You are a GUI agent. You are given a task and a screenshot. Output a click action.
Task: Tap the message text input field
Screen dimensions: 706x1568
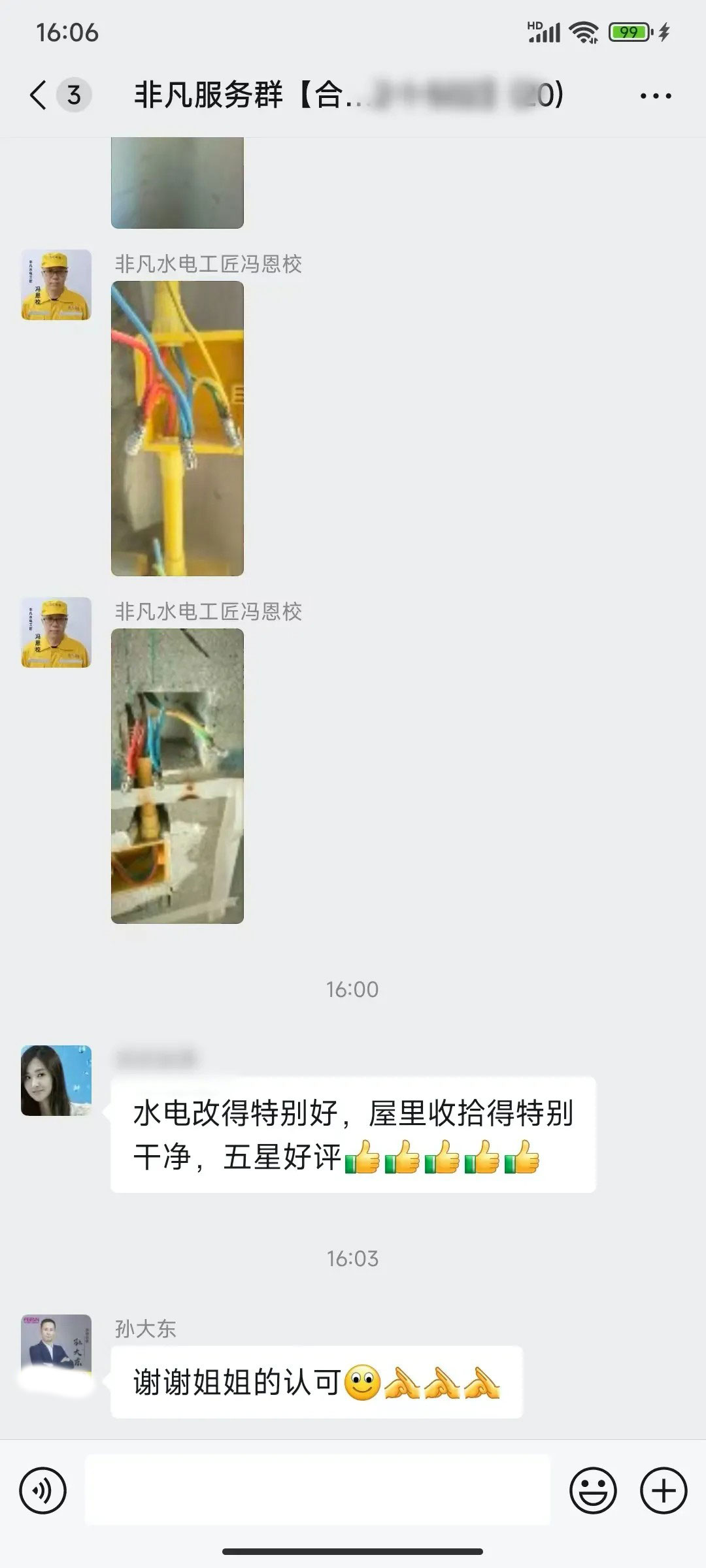[318, 1492]
